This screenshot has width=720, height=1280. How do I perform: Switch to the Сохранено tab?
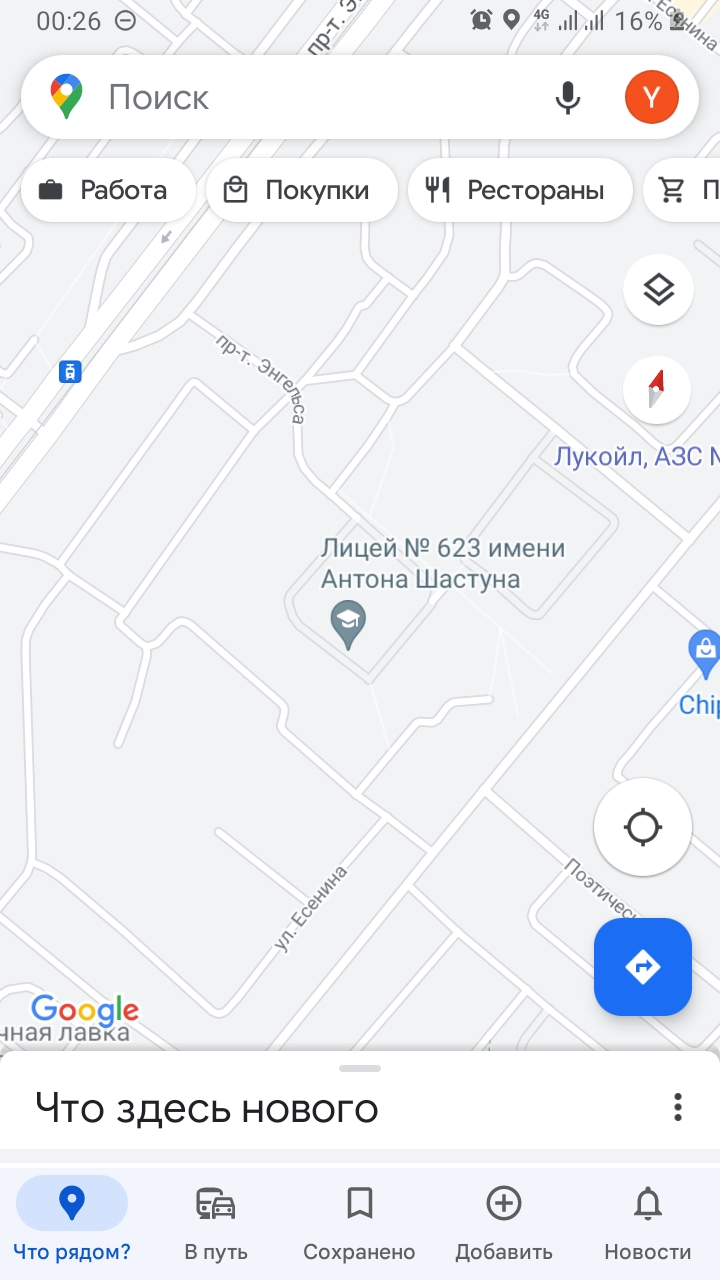[359, 1222]
